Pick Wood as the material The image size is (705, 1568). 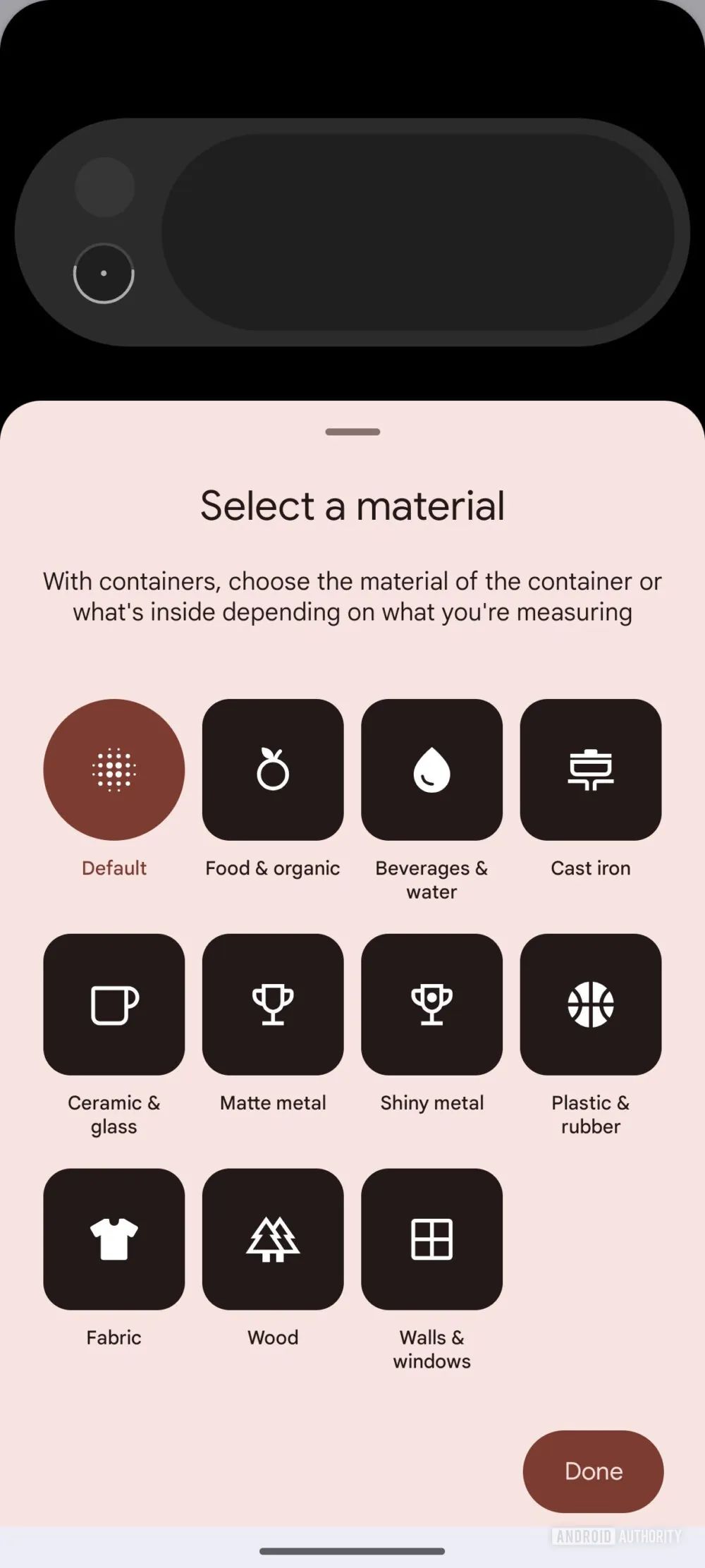point(273,1239)
